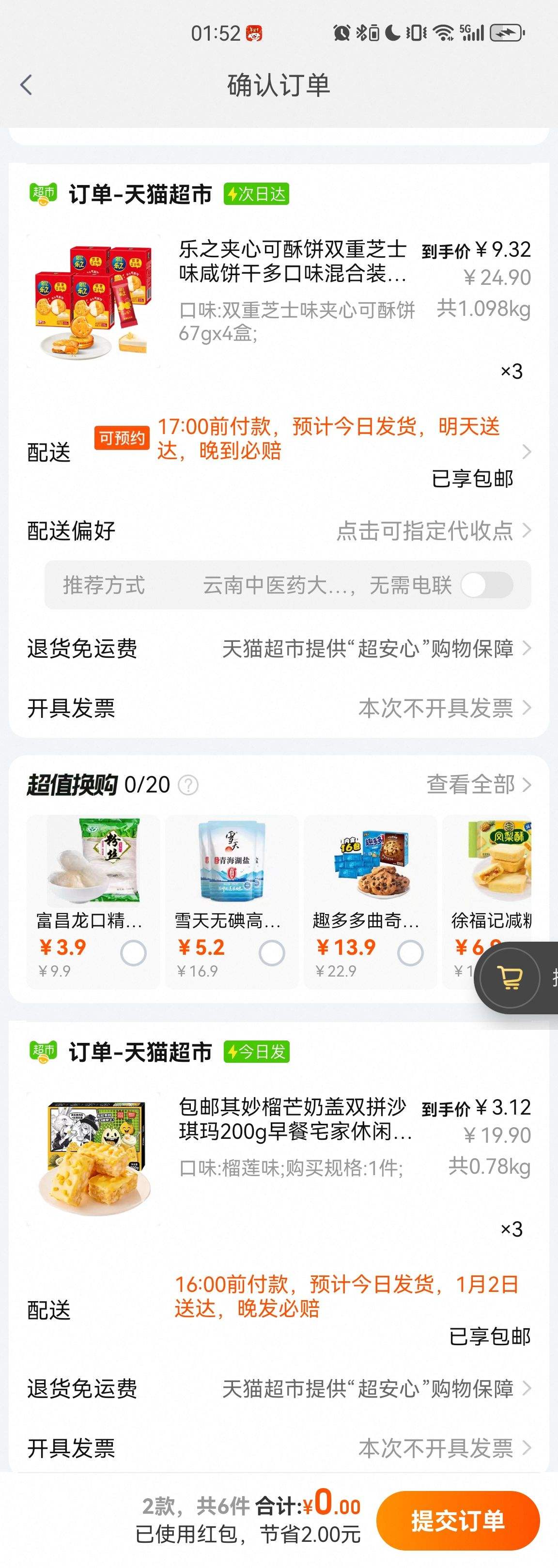Tap the yellow 次日达 lightning badge
The width and height of the screenshot is (558, 1568).
(258, 194)
